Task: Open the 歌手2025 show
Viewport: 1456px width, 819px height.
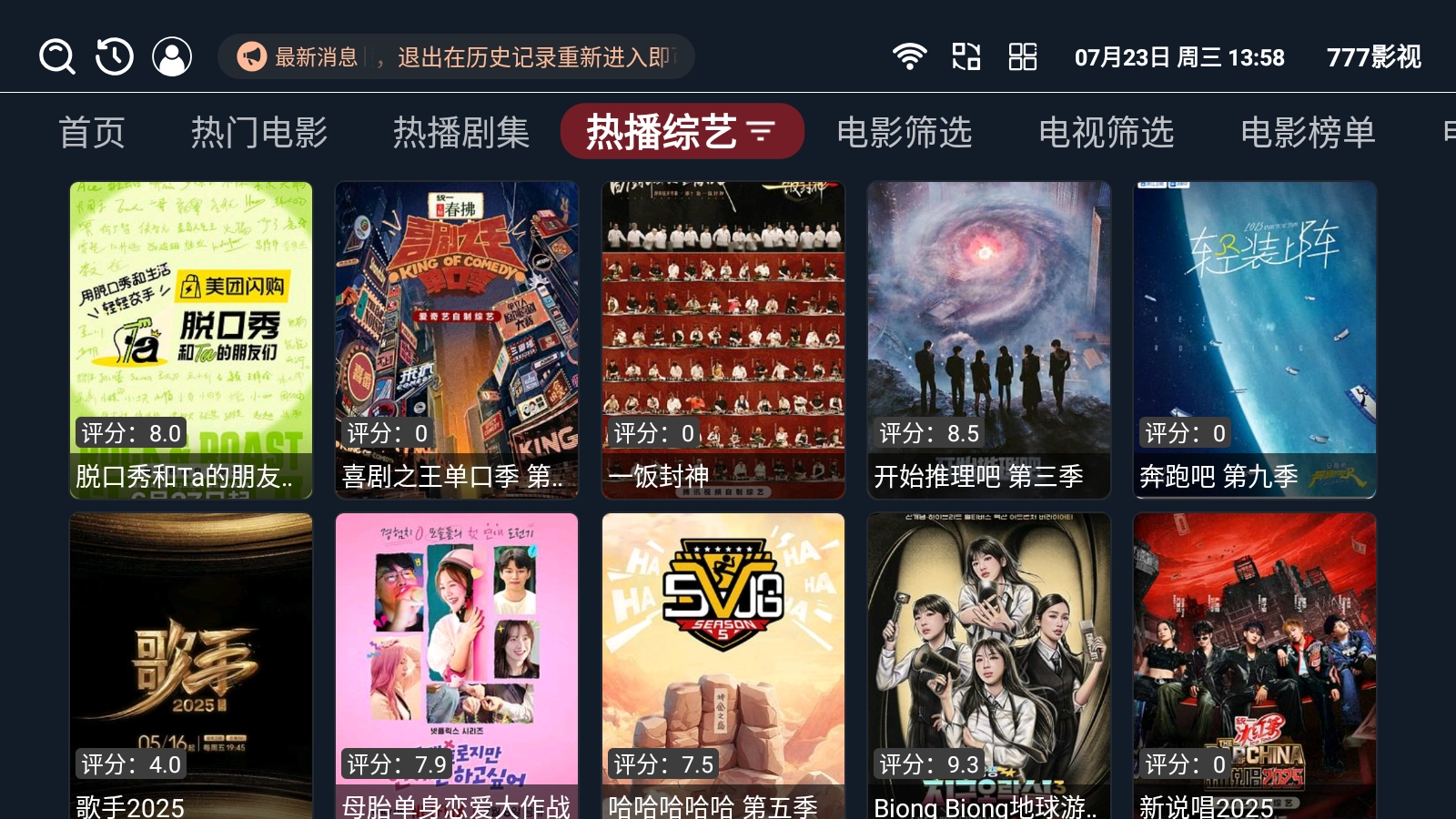Action: [191, 666]
